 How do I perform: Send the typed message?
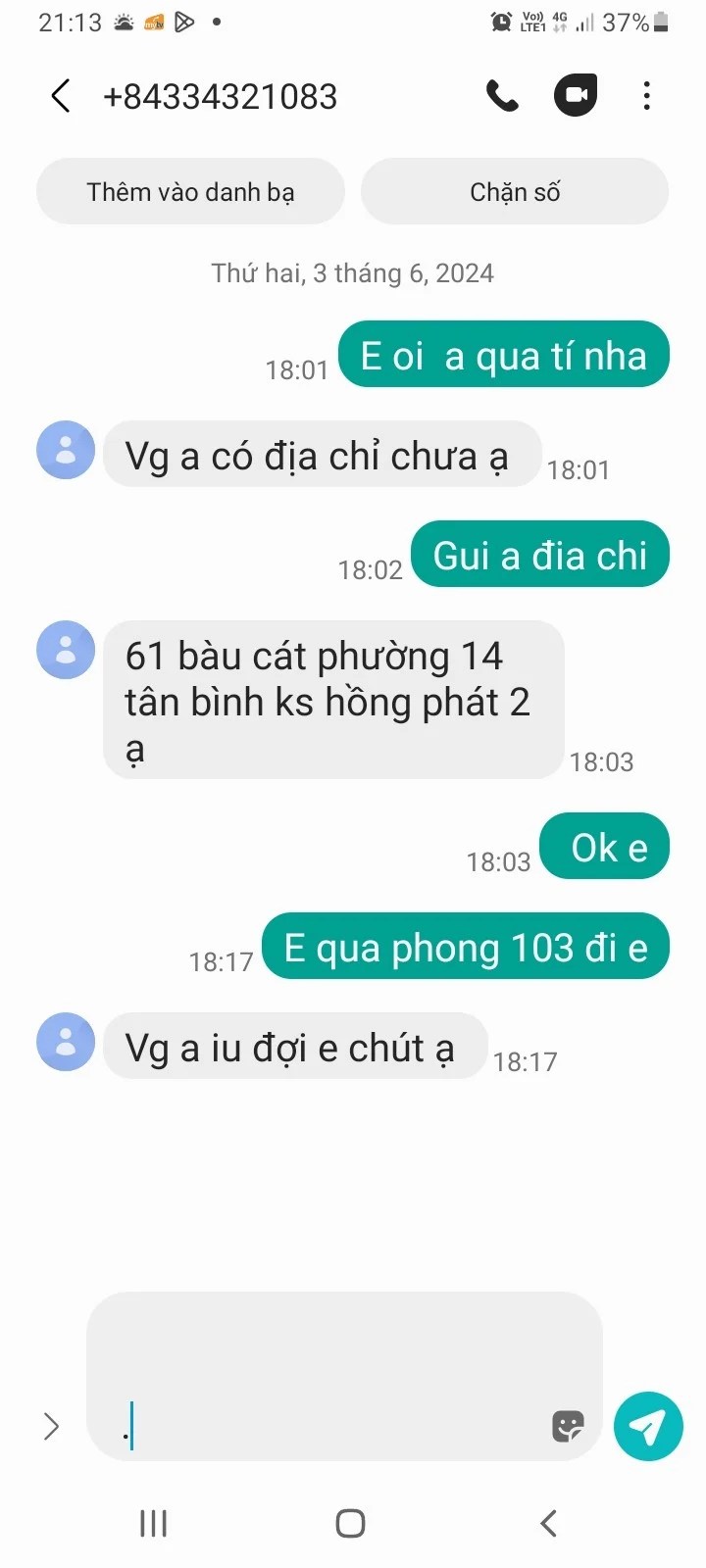[648, 1426]
